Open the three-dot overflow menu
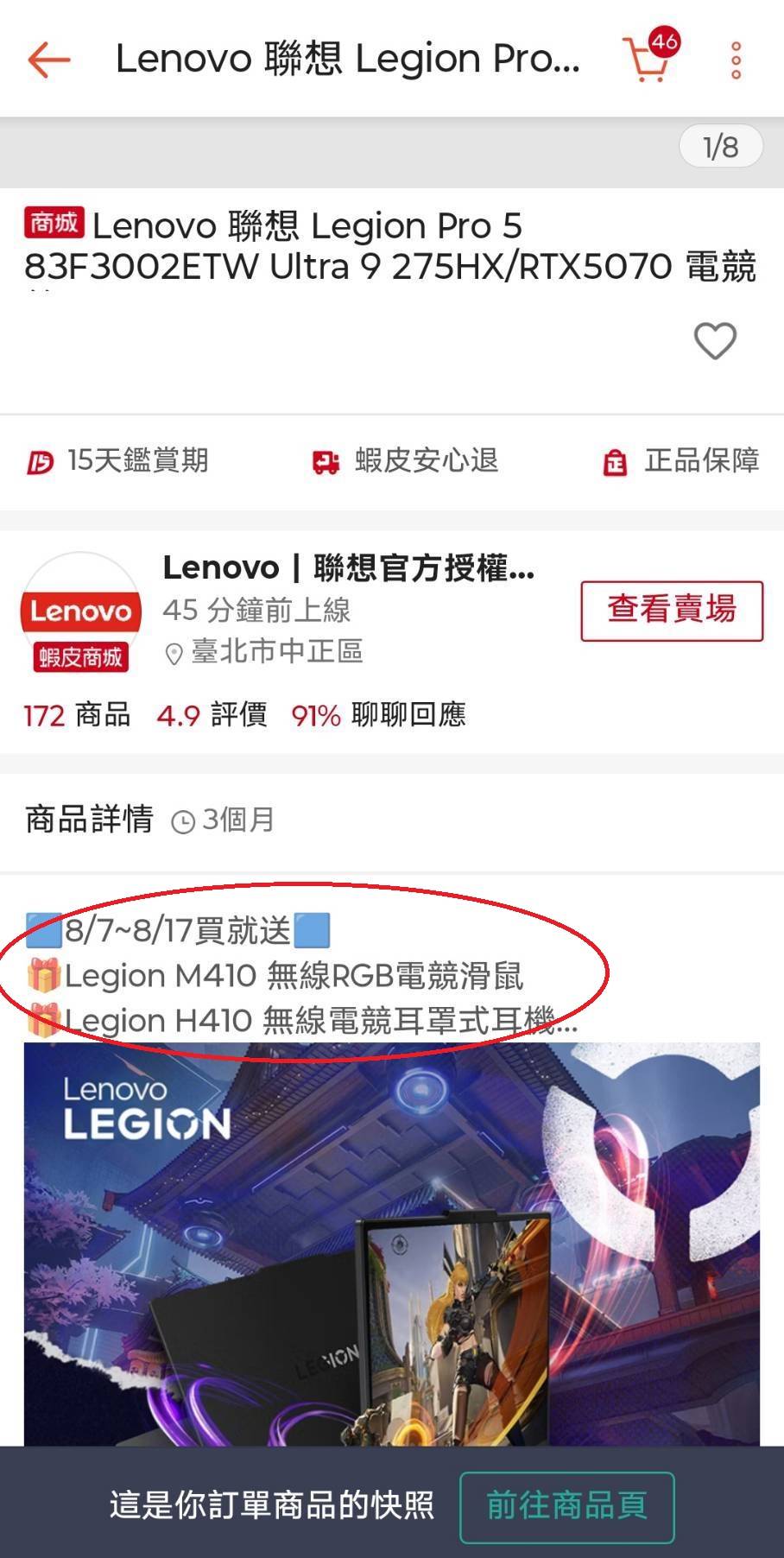Image resolution: width=784 pixels, height=1558 pixels. pos(736,60)
